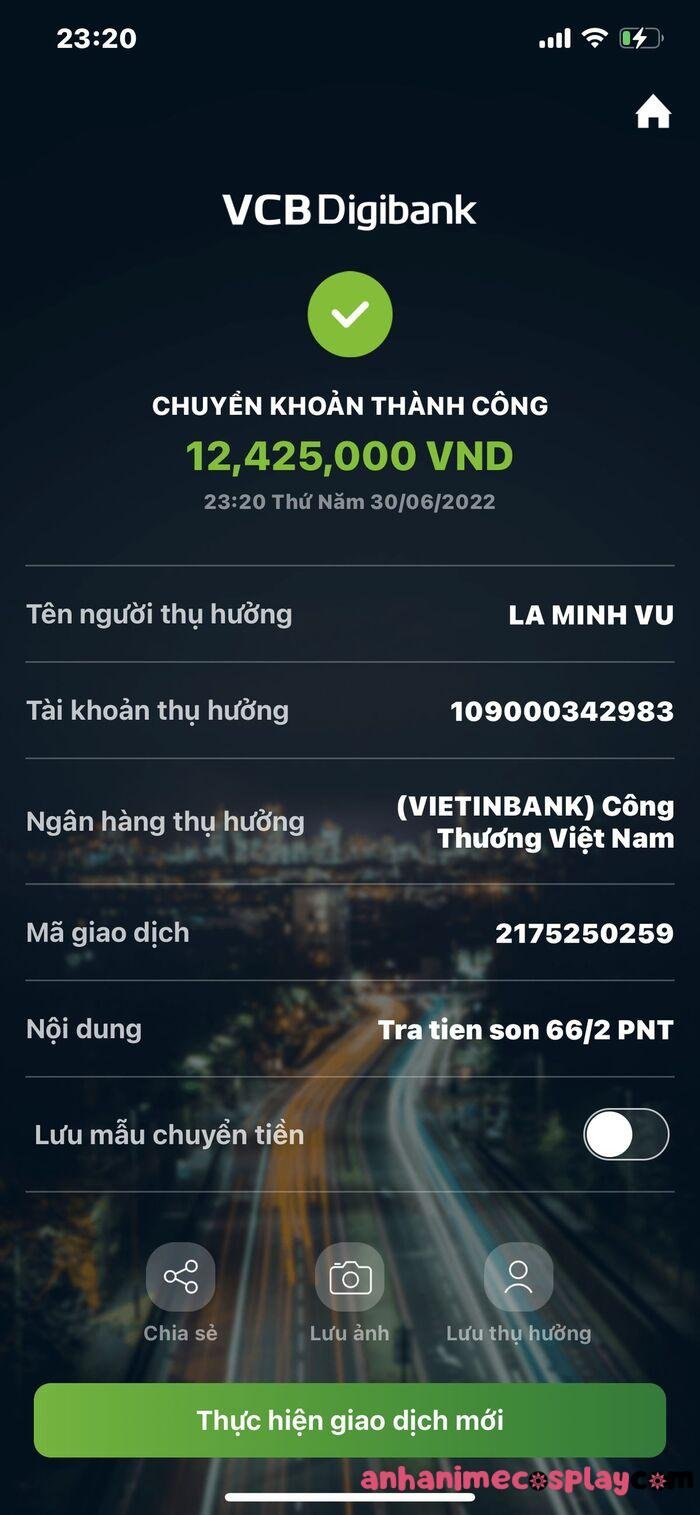Image resolution: width=700 pixels, height=1515 pixels.
Task: Tap Thực hiện giao dịch mới
Action: click(x=350, y=1420)
